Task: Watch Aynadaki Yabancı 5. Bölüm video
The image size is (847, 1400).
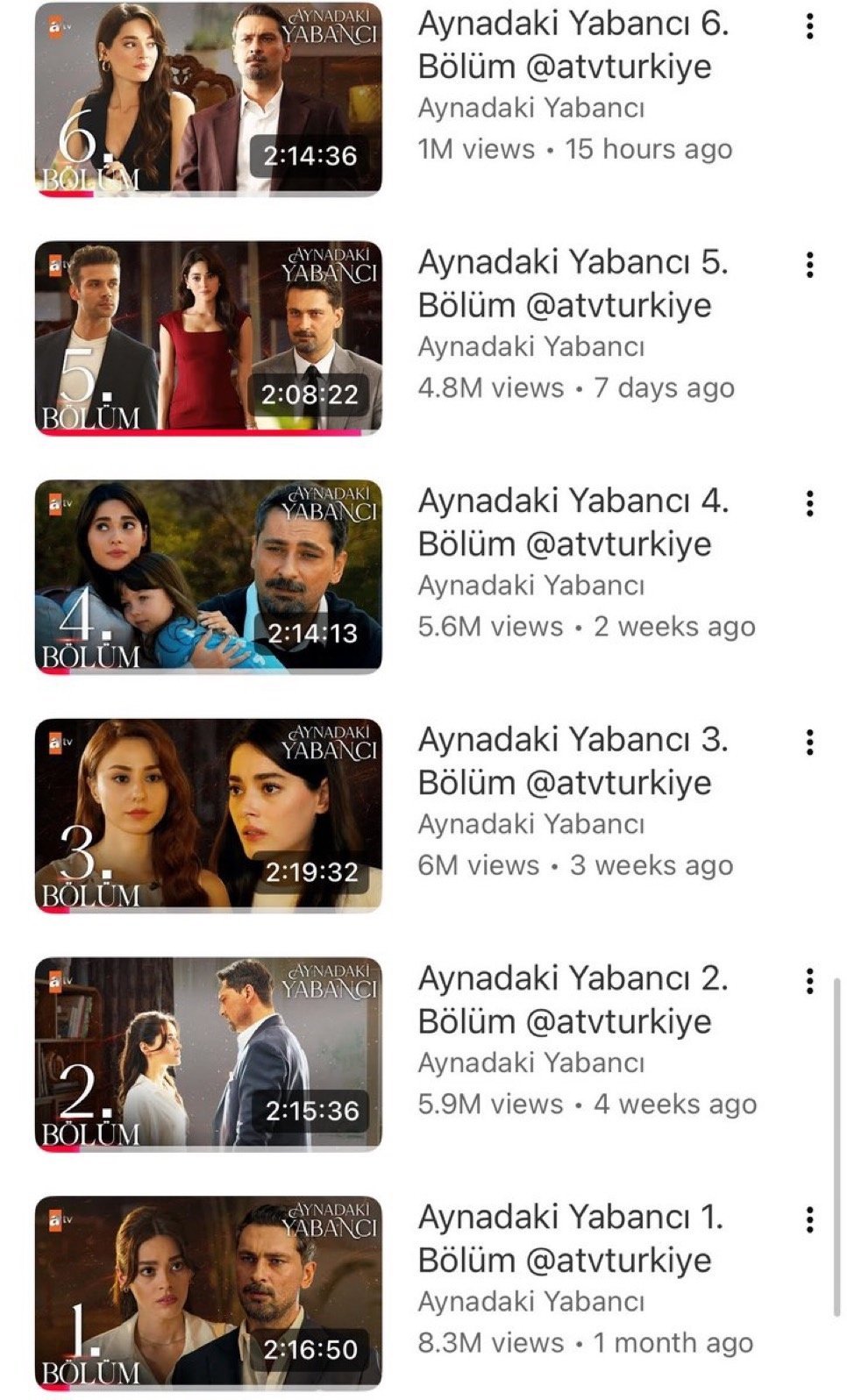Action: tap(209, 338)
